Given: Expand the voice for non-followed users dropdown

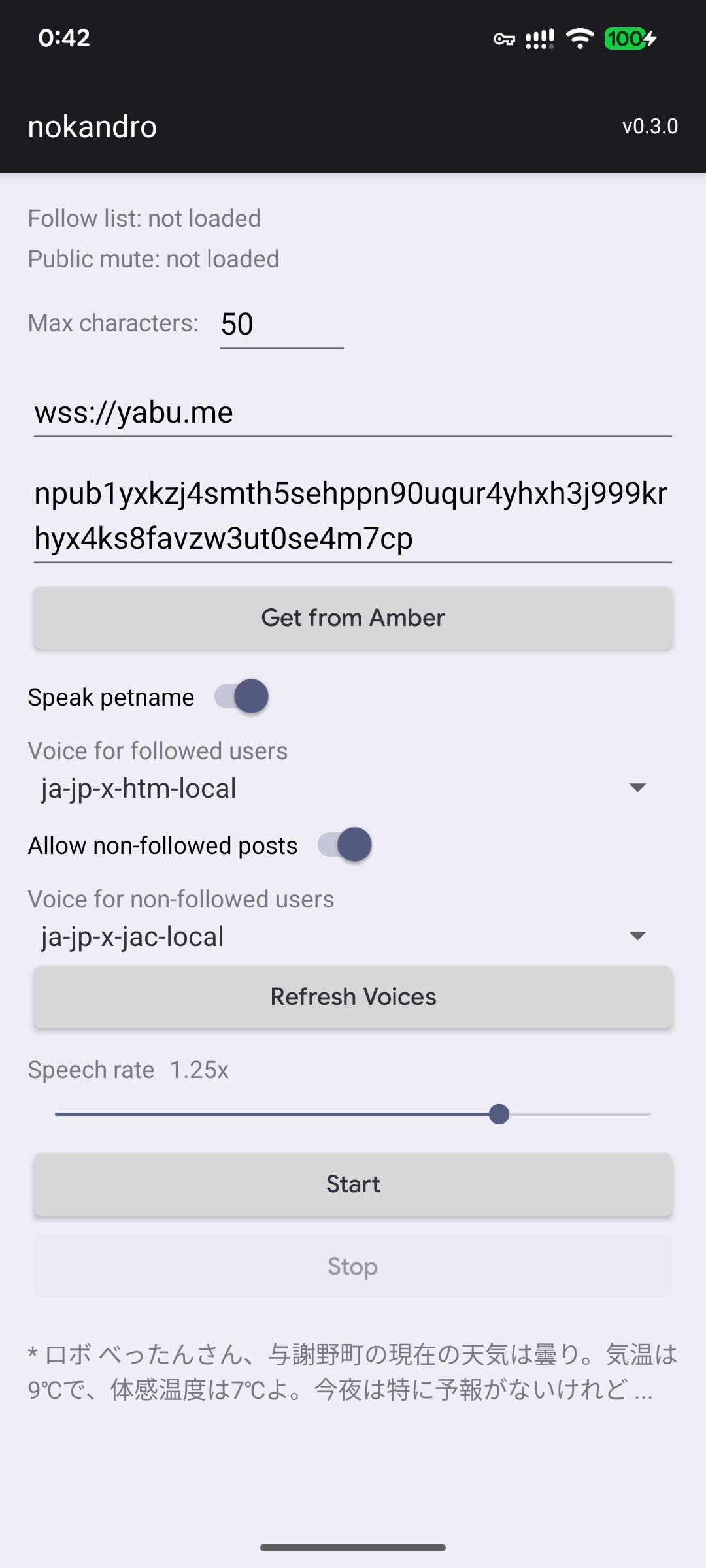Looking at the screenshot, I should click(344, 936).
